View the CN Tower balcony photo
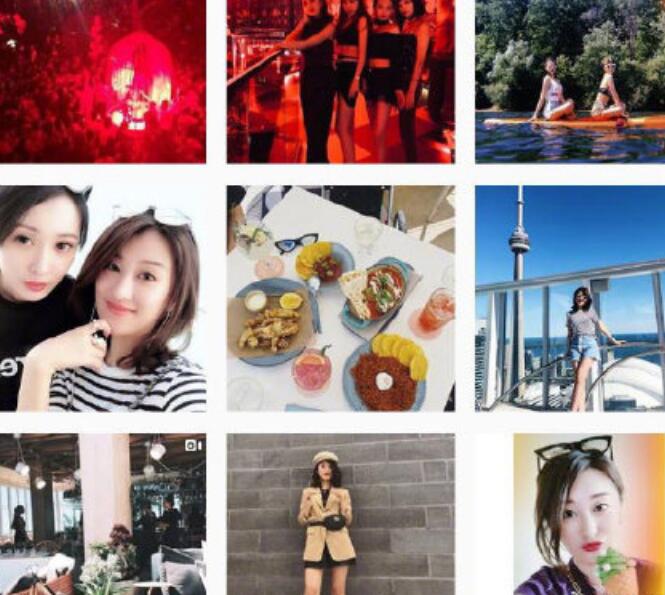 pos(569,298)
